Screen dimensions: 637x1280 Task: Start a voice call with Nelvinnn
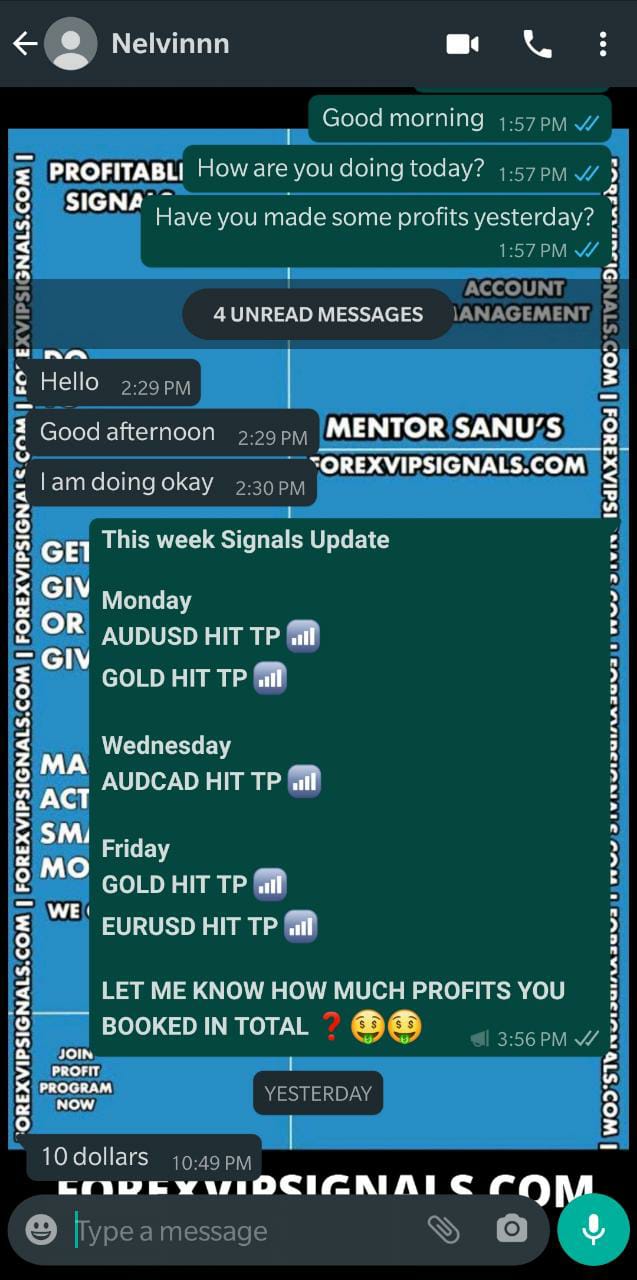(x=537, y=43)
